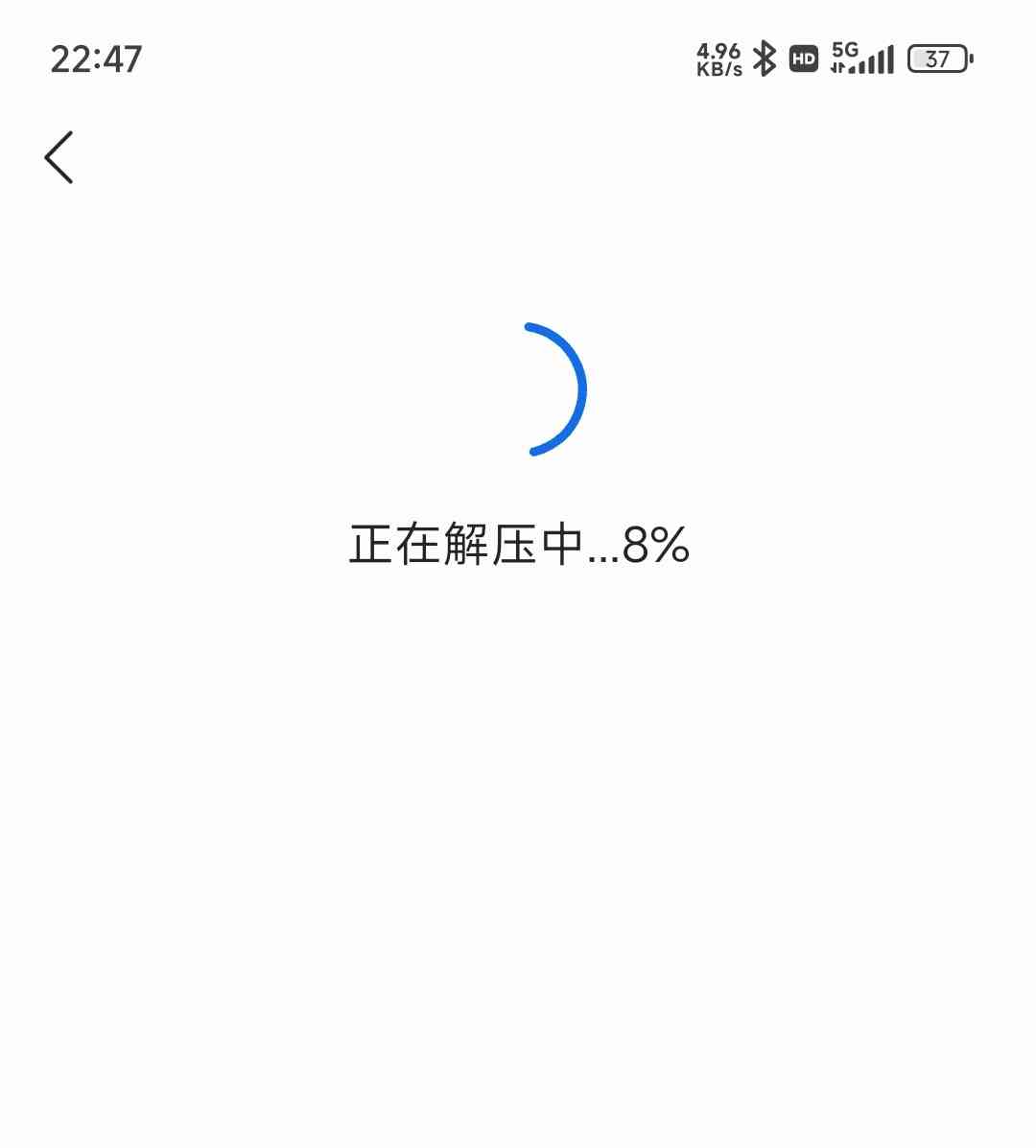Tap the network speed indicator 4.96 KB/s
The width and height of the screenshot is (1036, 1148).
tap(717, 59)
